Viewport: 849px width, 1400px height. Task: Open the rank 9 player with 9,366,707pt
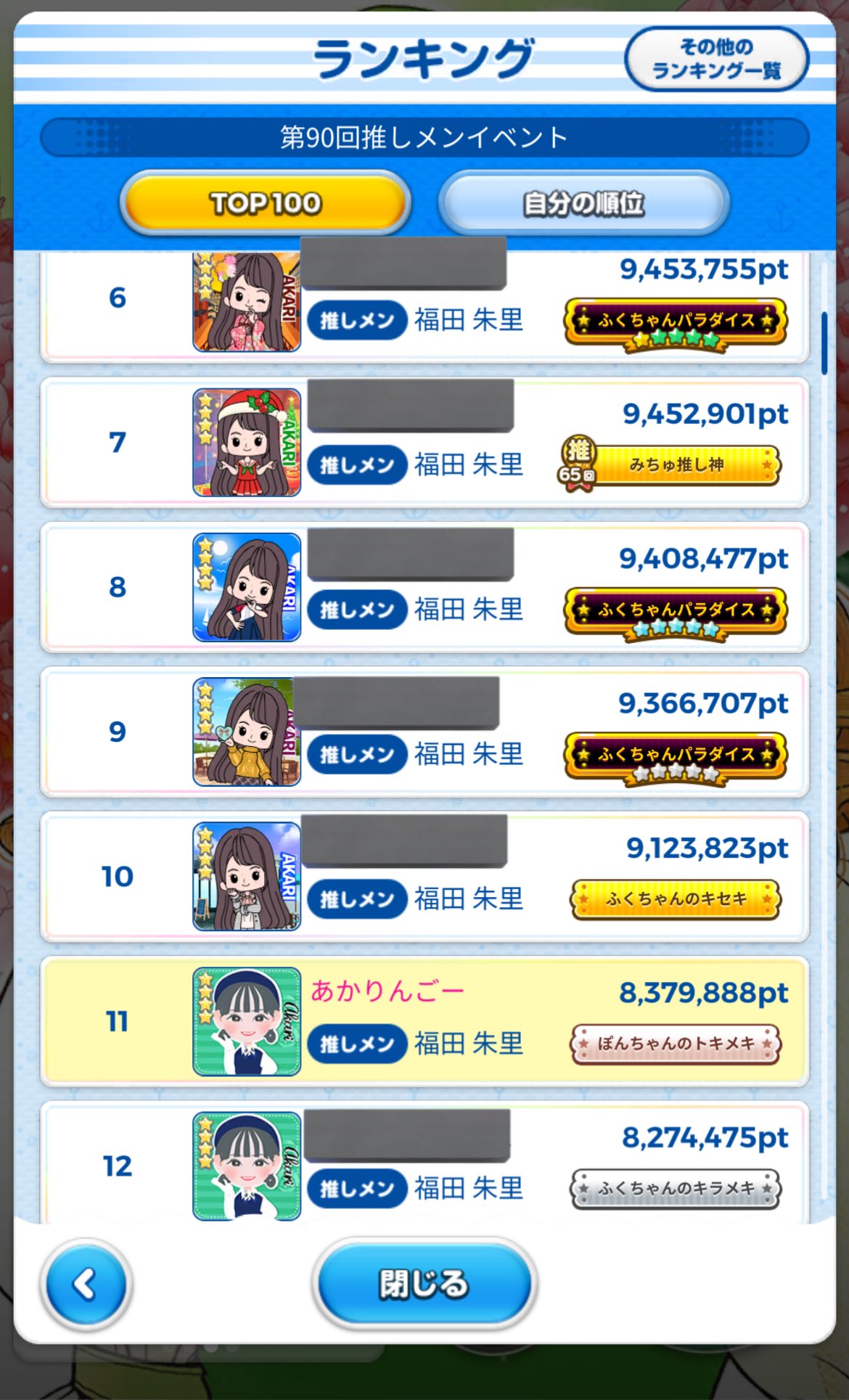(x=424, y=732)
